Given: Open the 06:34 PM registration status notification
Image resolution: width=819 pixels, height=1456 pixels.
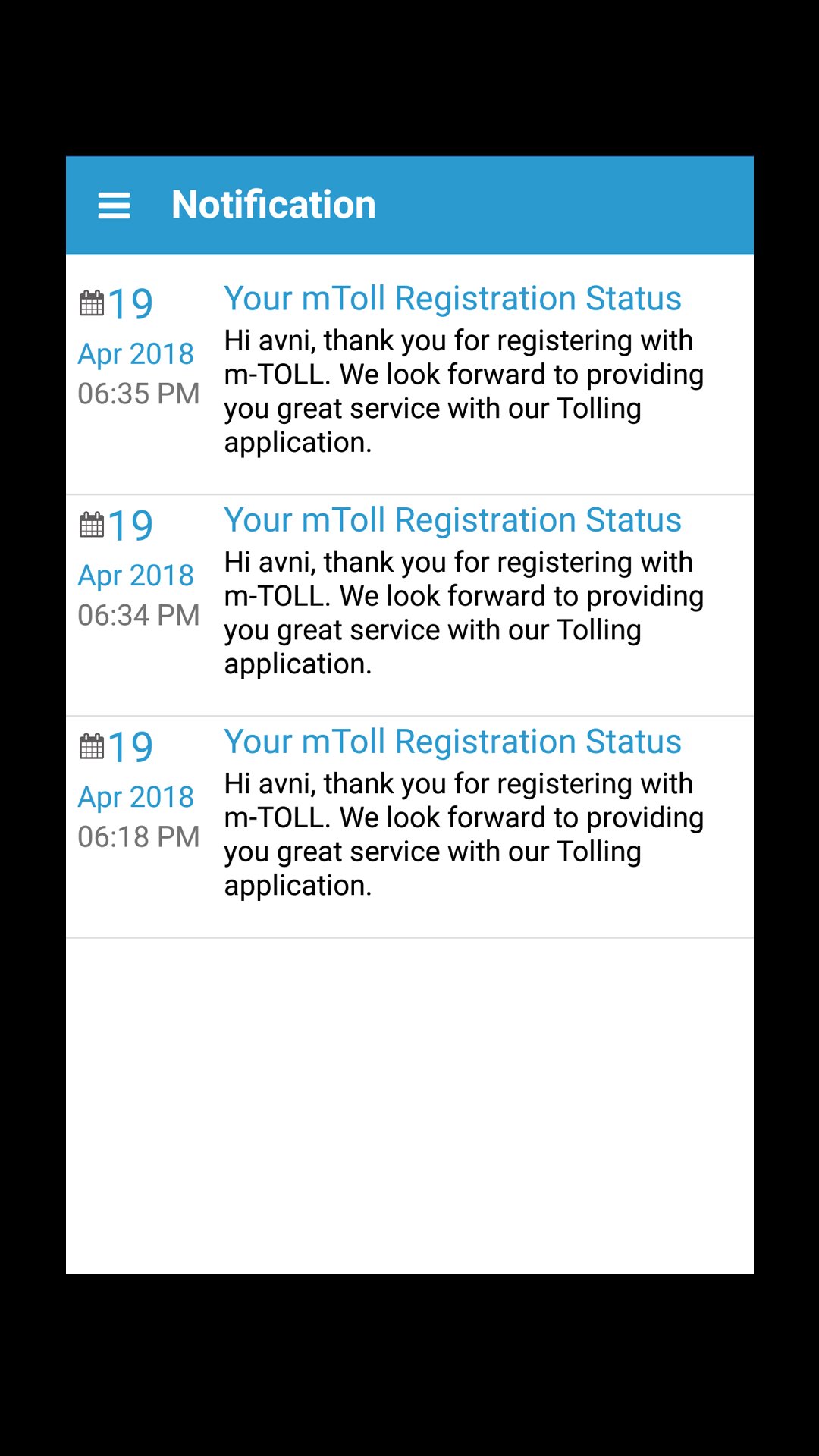Looking at the screenshot, I should pyautogui.click(x=409, y=596).
